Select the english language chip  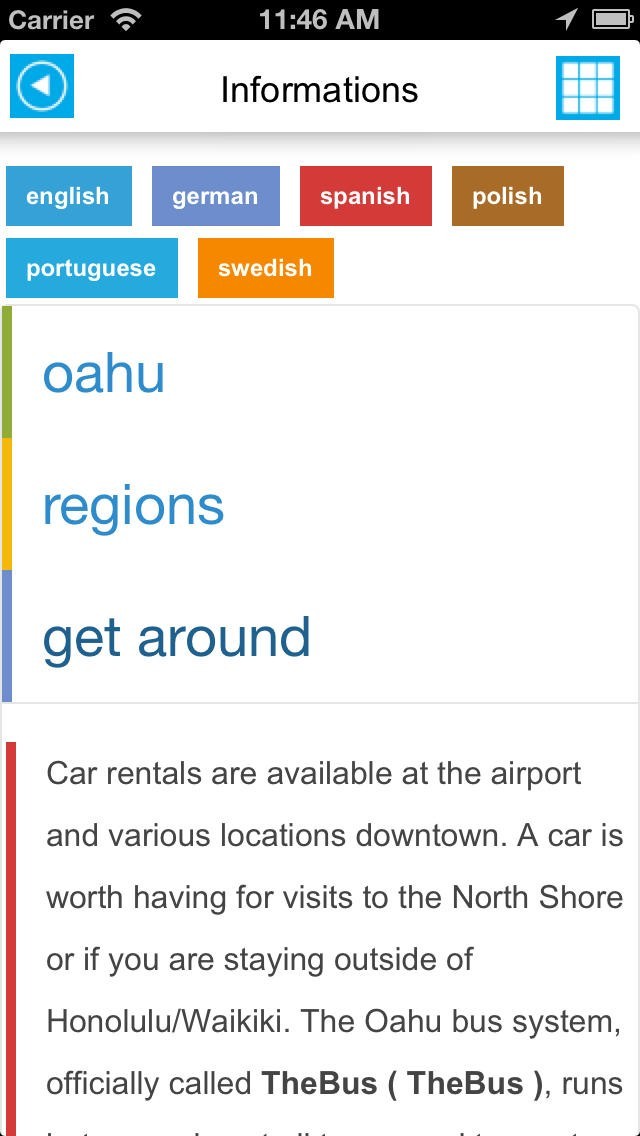[69, 196]
